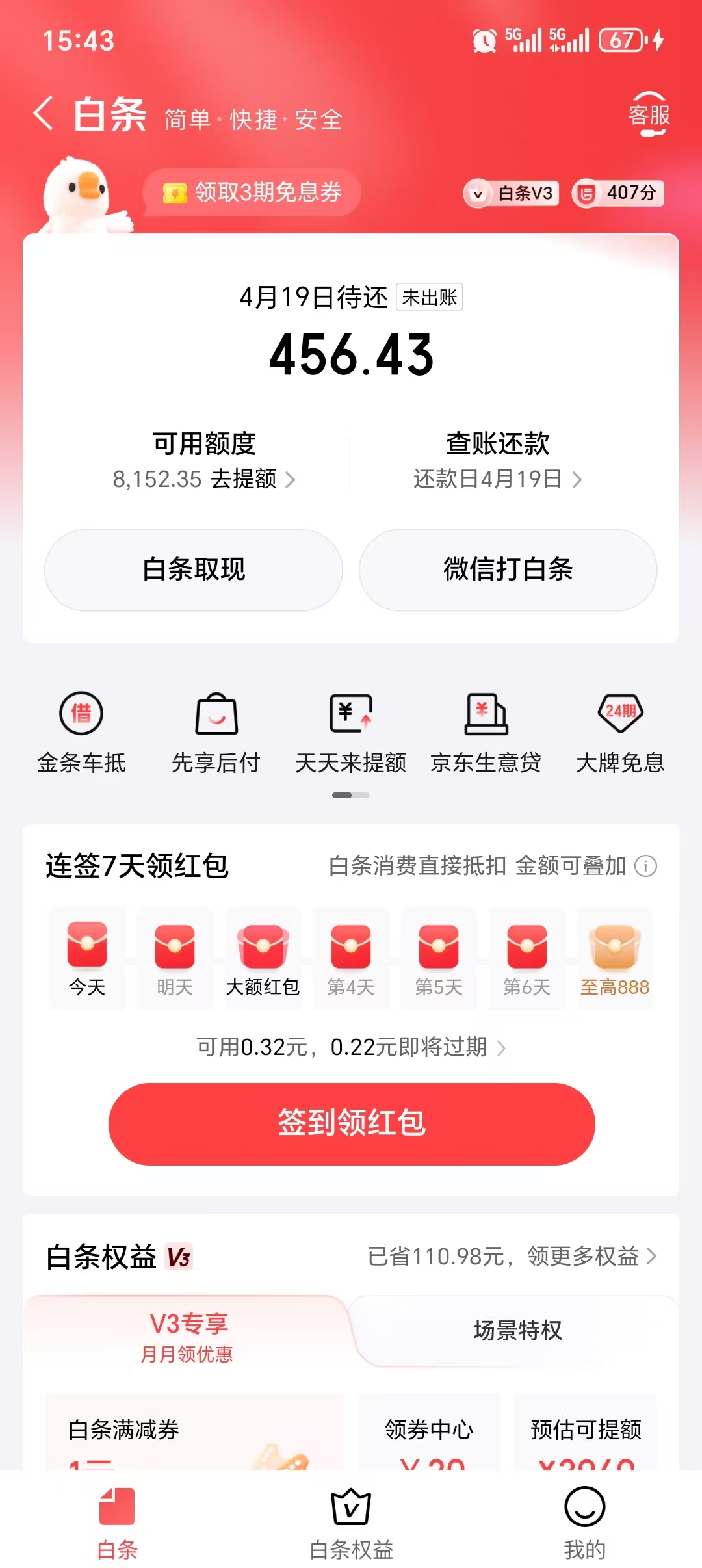Click the carousel page indicator dots

[x=351, y=794]
